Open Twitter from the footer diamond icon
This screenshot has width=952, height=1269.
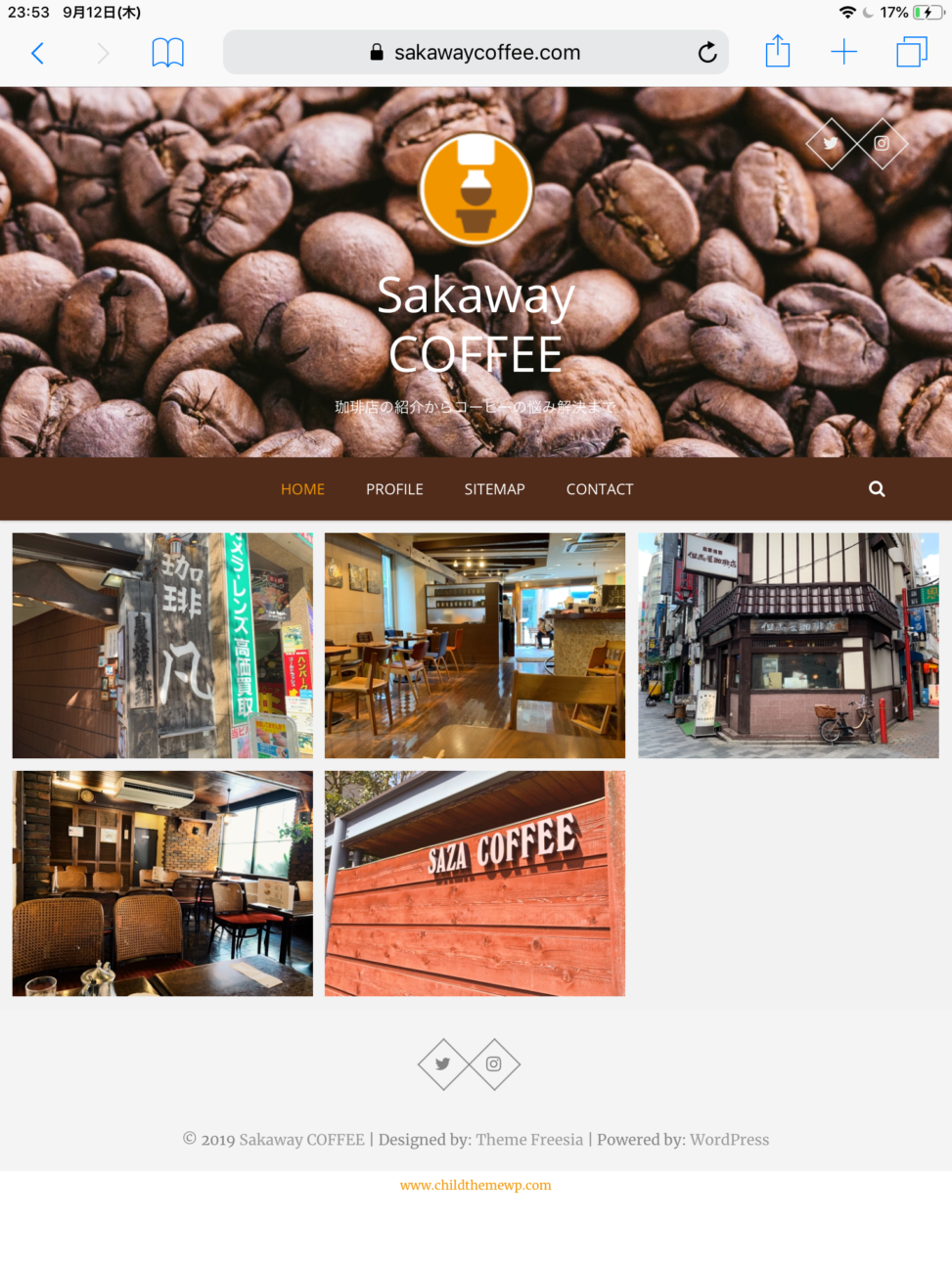click(442, 1064)
